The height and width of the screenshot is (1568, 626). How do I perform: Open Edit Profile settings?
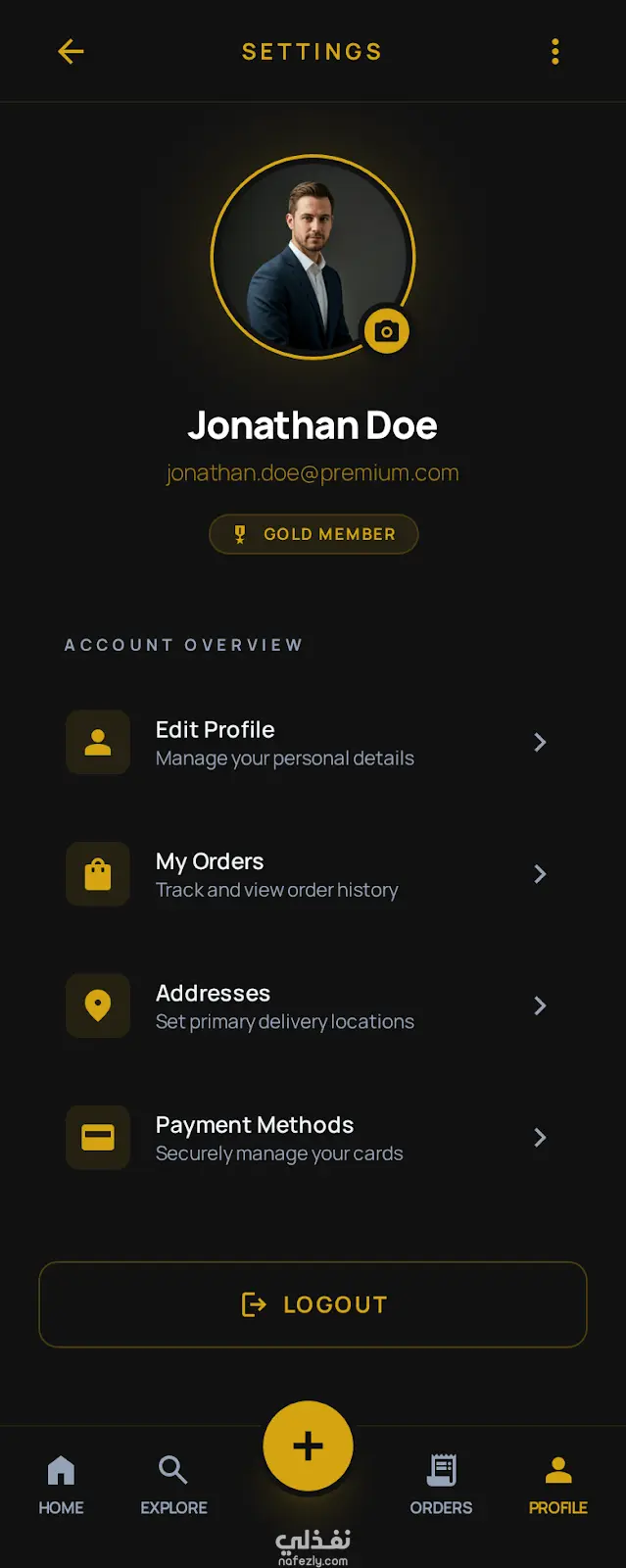coord(304,743)
